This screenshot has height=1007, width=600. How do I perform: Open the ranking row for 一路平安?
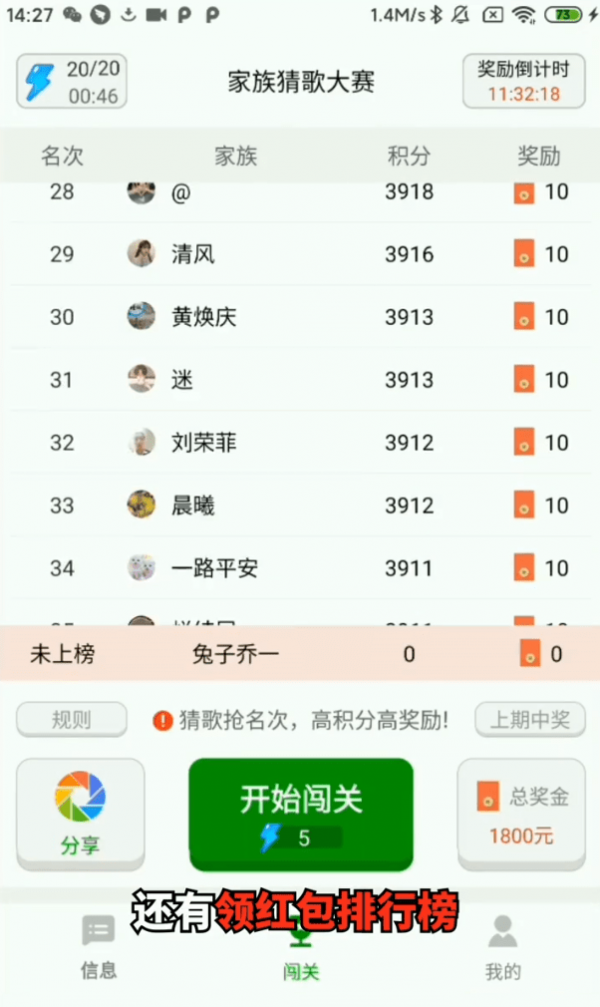click(300, 568)
